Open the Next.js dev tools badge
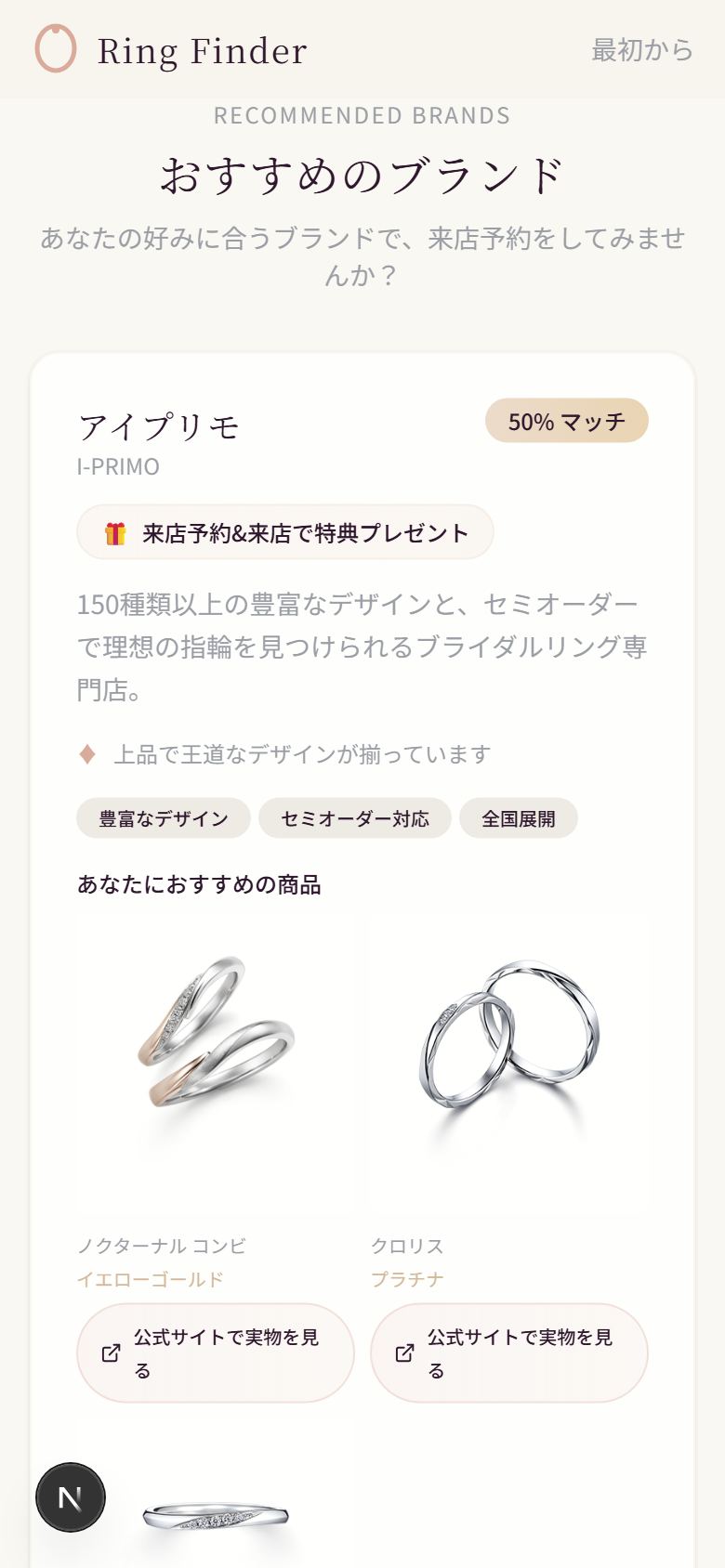 tap(71, 1497)
